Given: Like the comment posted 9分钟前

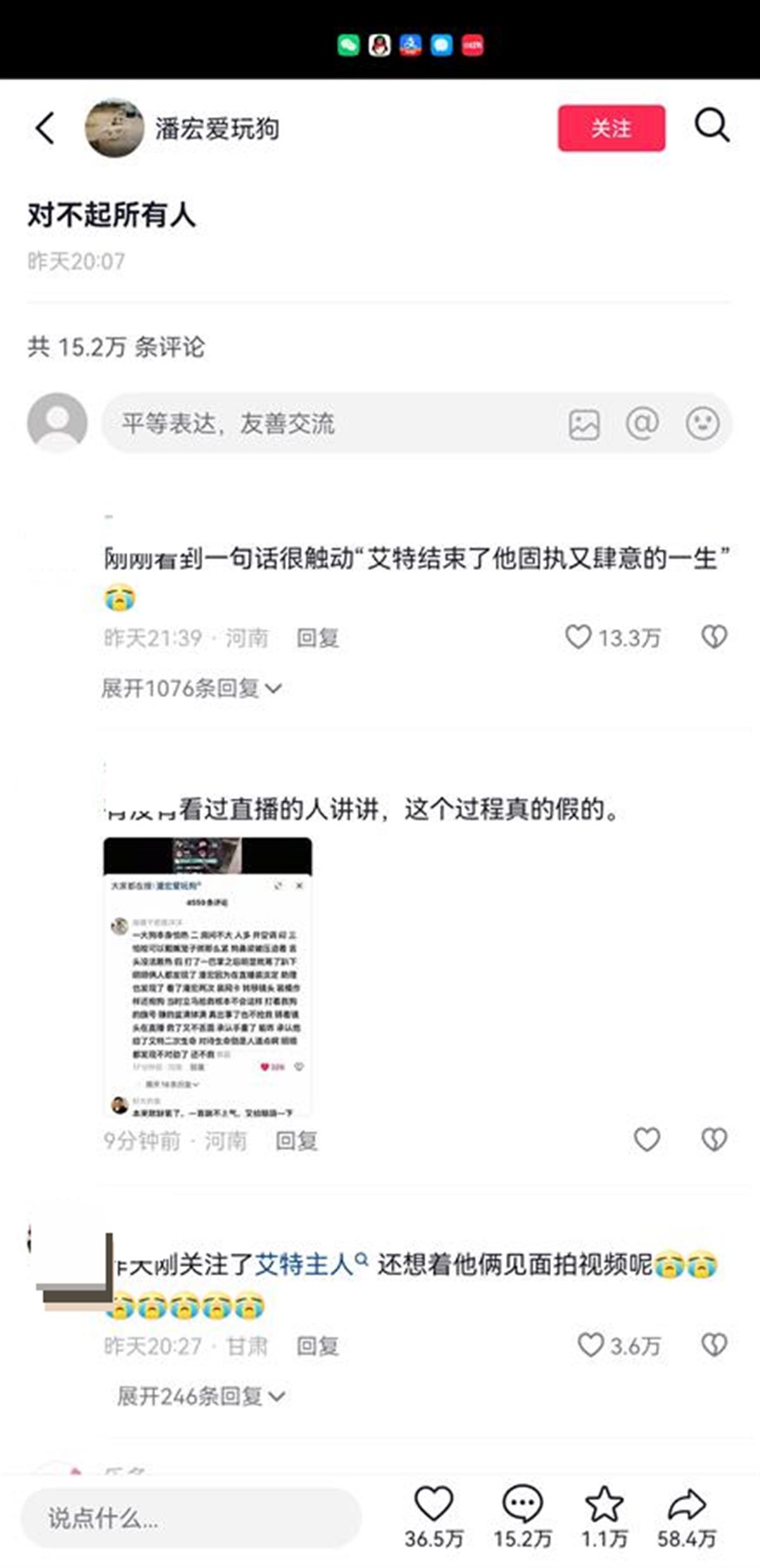Looking at the screenshot, I should click(647, 1139).
